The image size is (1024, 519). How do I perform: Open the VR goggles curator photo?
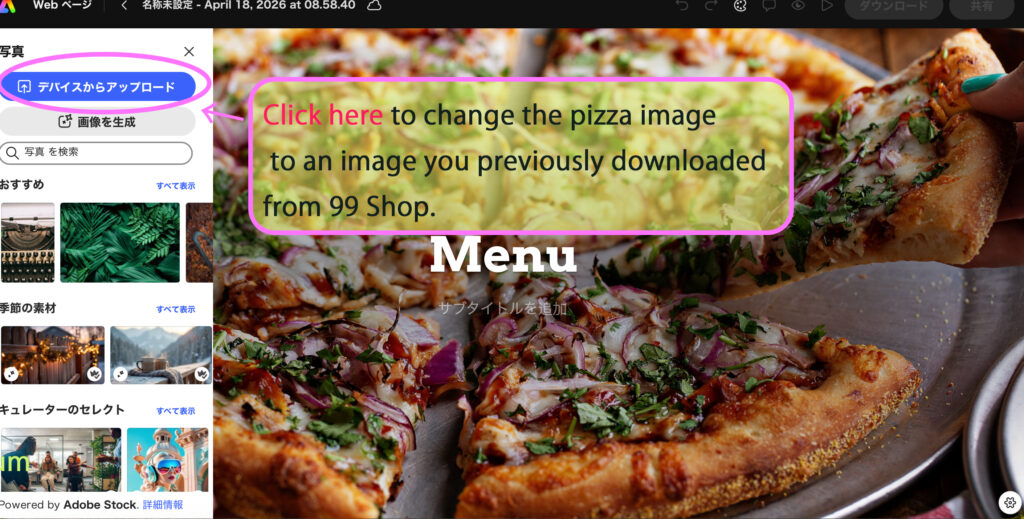pyautogui.click(x=168, y=459)
